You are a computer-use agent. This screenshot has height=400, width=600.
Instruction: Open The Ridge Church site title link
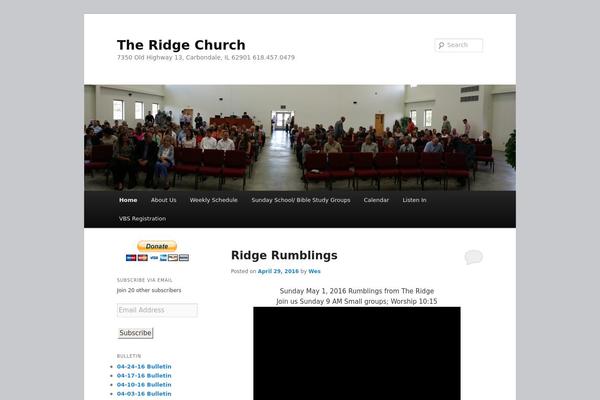point(181,45)
